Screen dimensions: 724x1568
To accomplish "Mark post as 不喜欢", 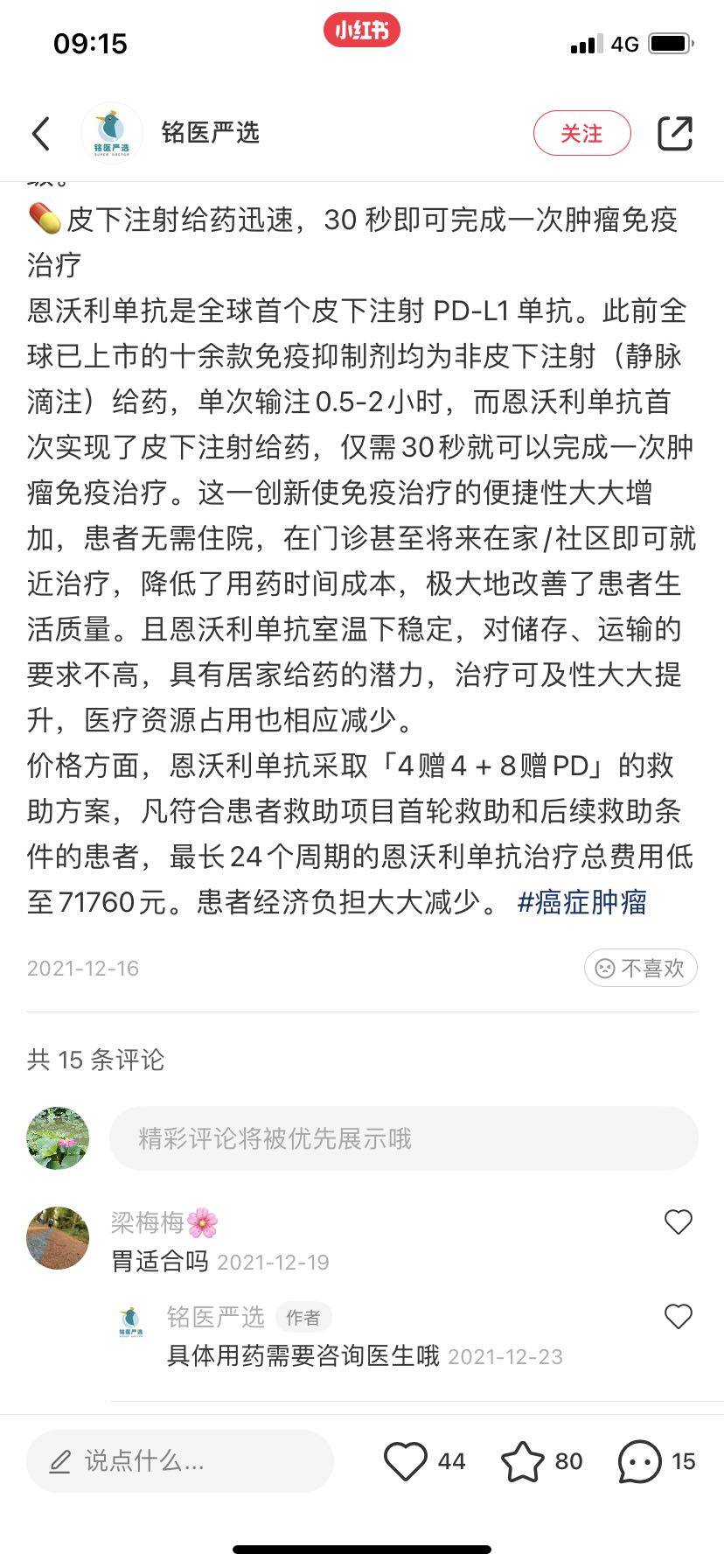I will [x=640, y=968].
